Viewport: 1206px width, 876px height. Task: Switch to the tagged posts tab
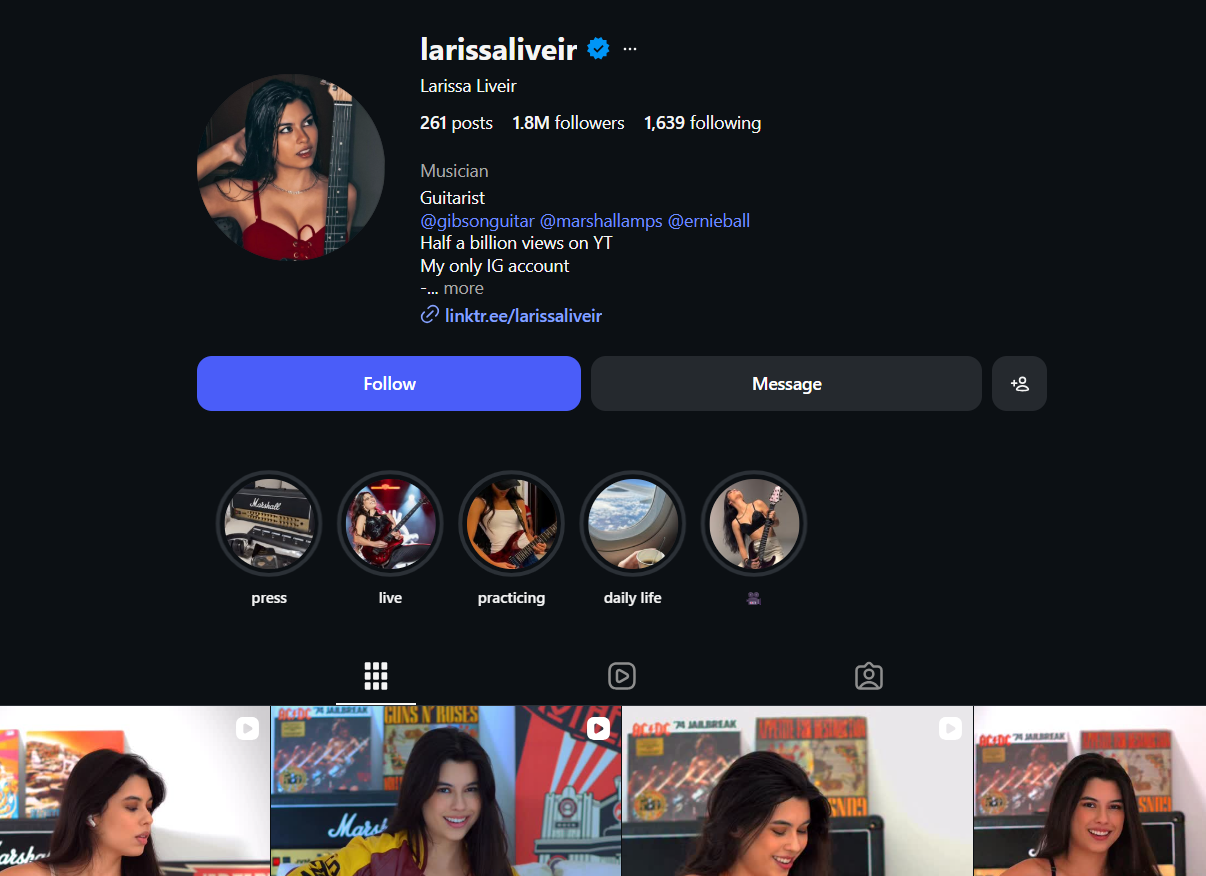869,677
